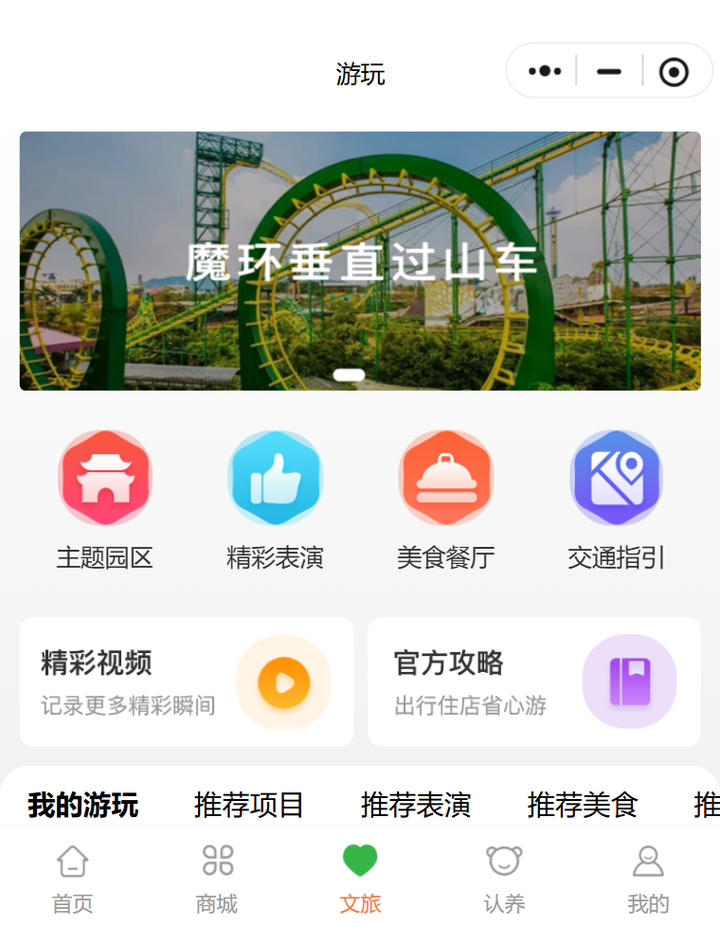Switch to the 认养 tab

coord(504,879)
